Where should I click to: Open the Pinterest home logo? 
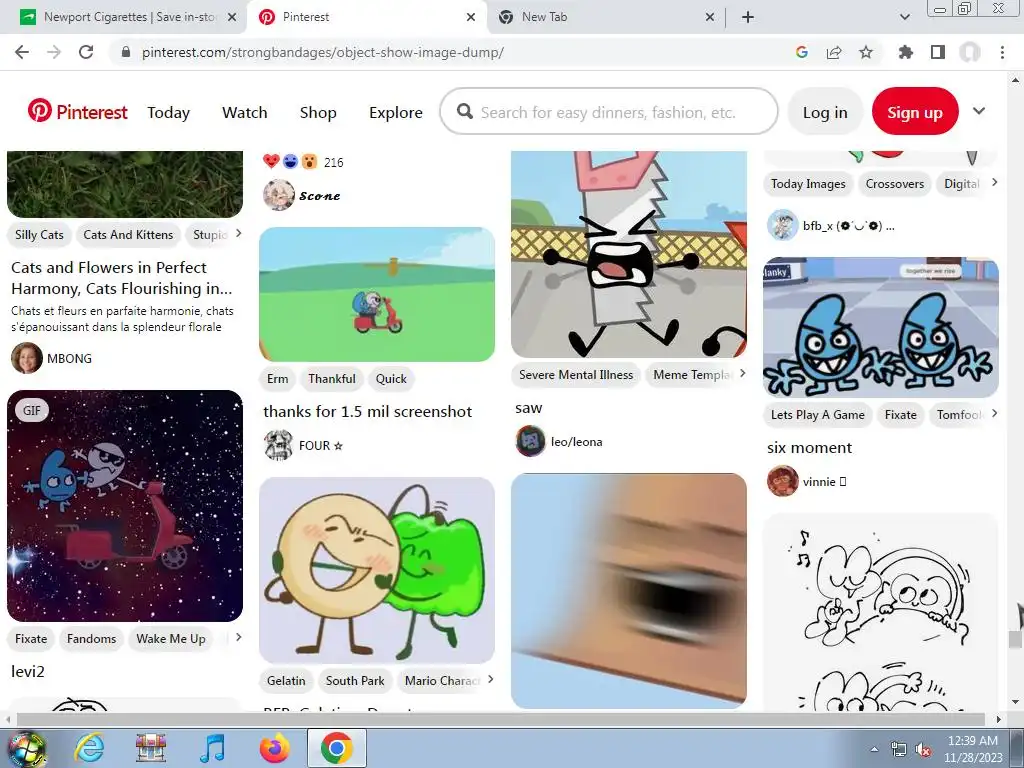[x=78, y=112]
